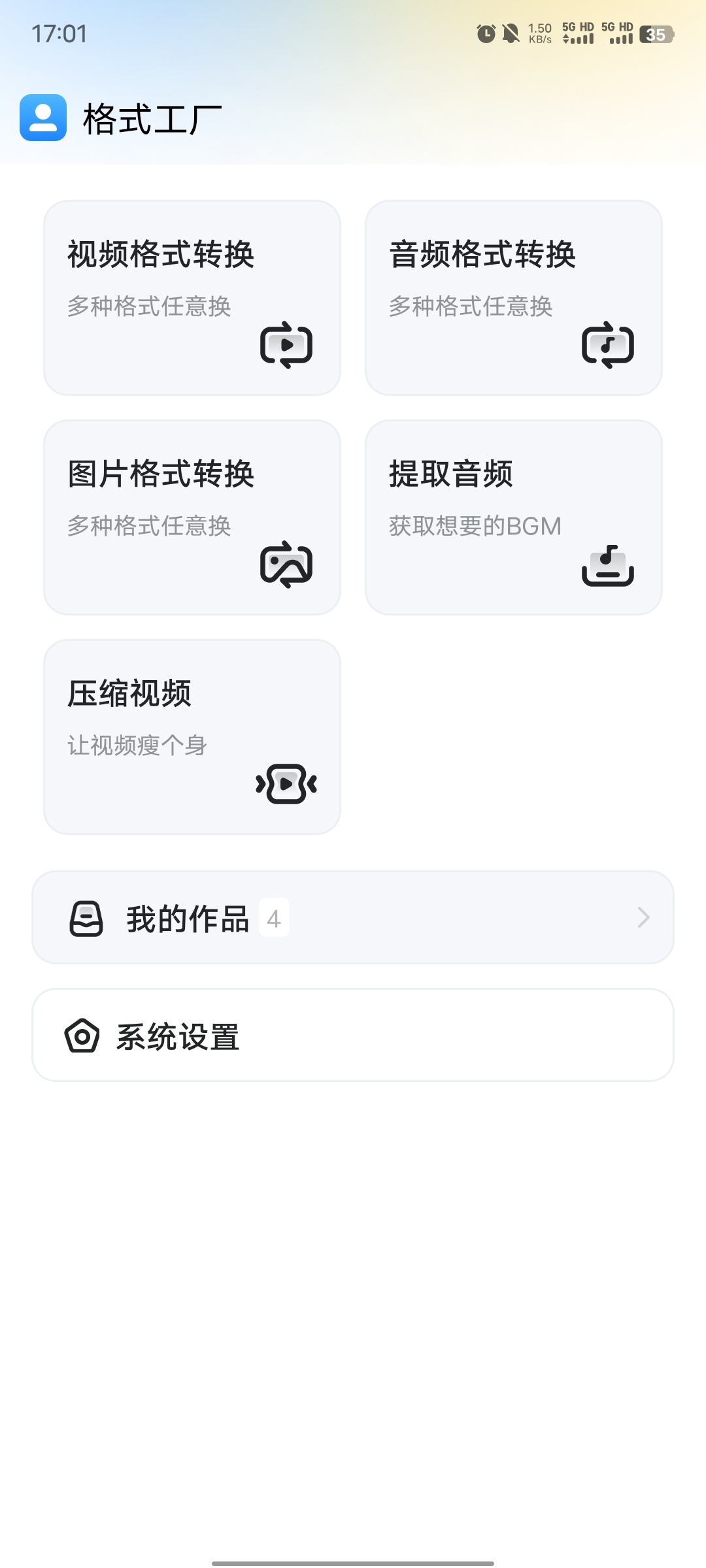706x1568 pixels.
Task: Open 系统设置
Action: coord(353,1035)
